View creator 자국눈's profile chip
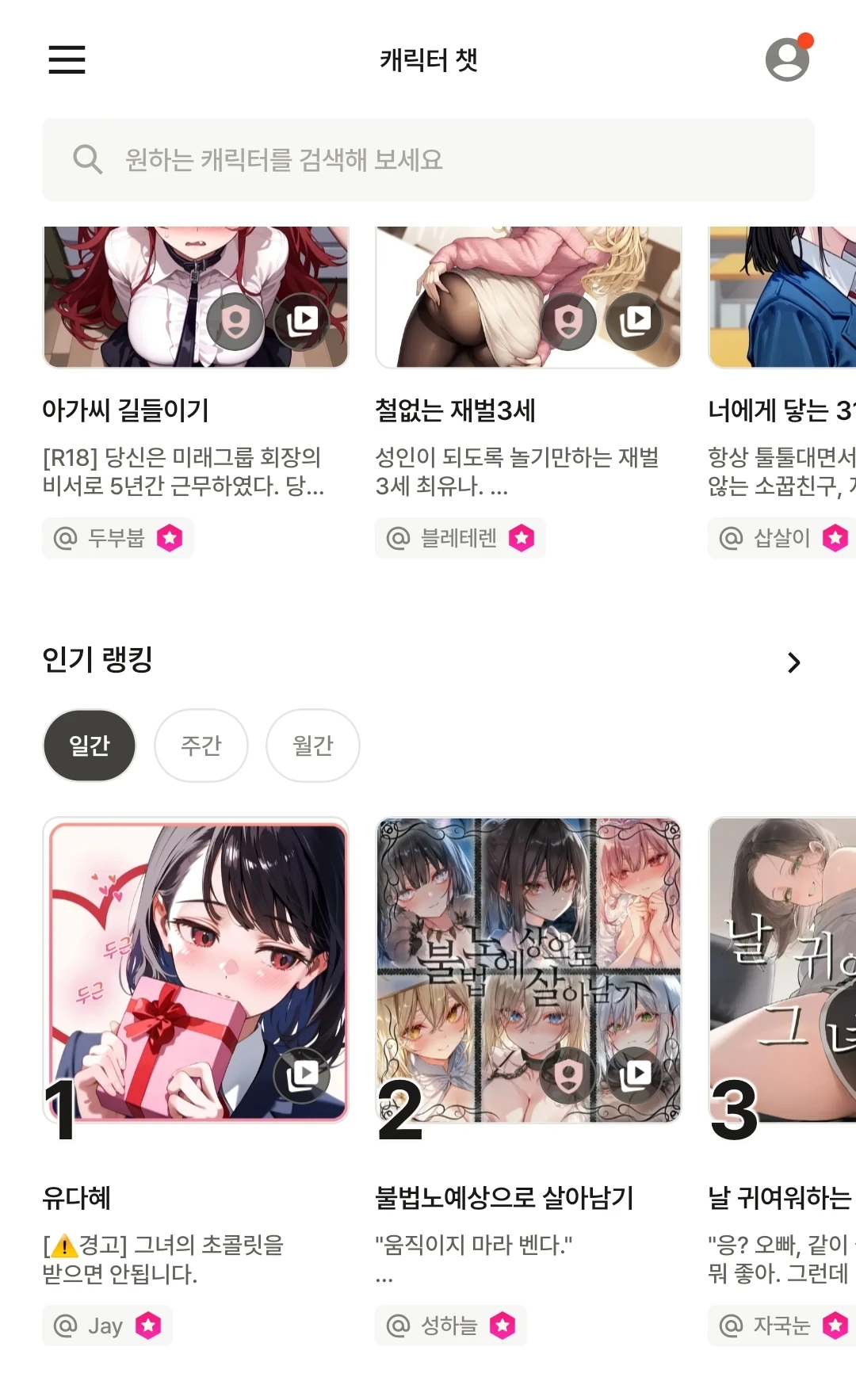This screenshot has height=1400, width=856. point(782,1326)
